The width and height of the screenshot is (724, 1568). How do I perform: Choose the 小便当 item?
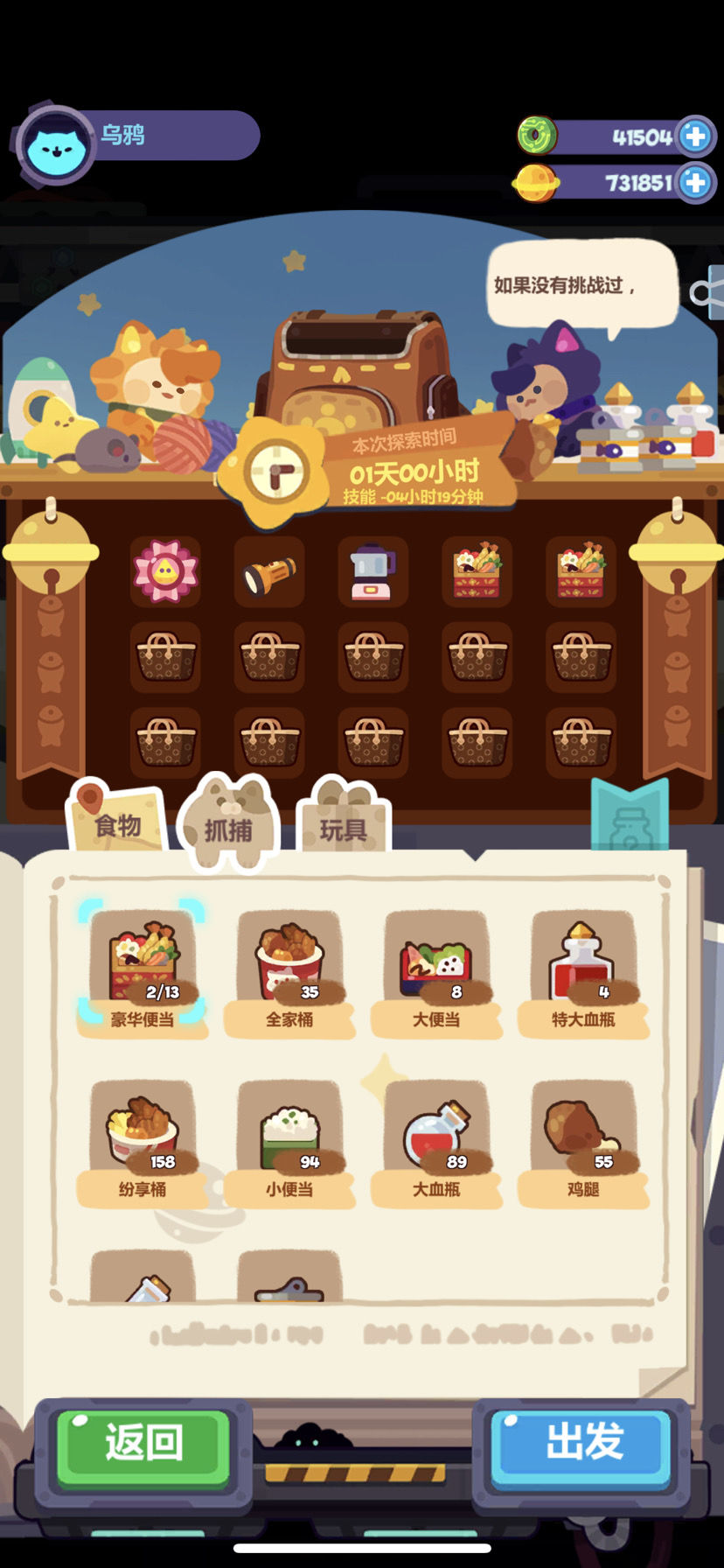point(289,1135)
